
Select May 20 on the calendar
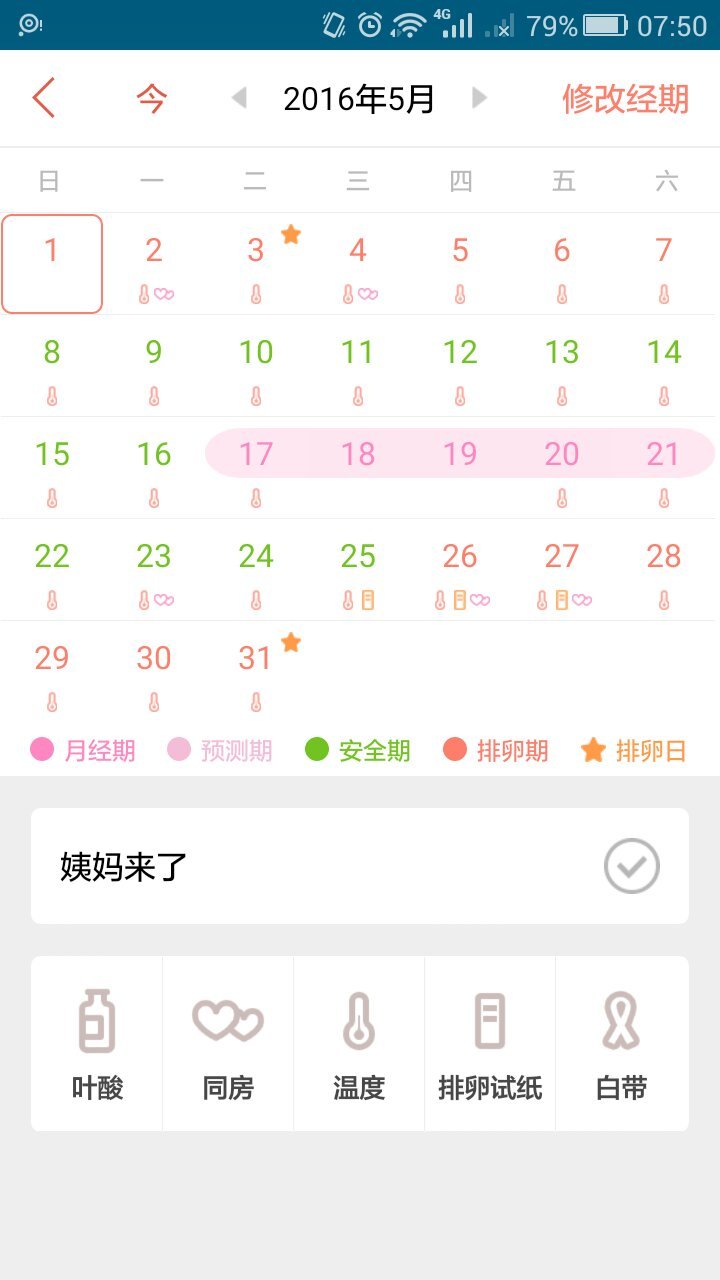(562, 467)
